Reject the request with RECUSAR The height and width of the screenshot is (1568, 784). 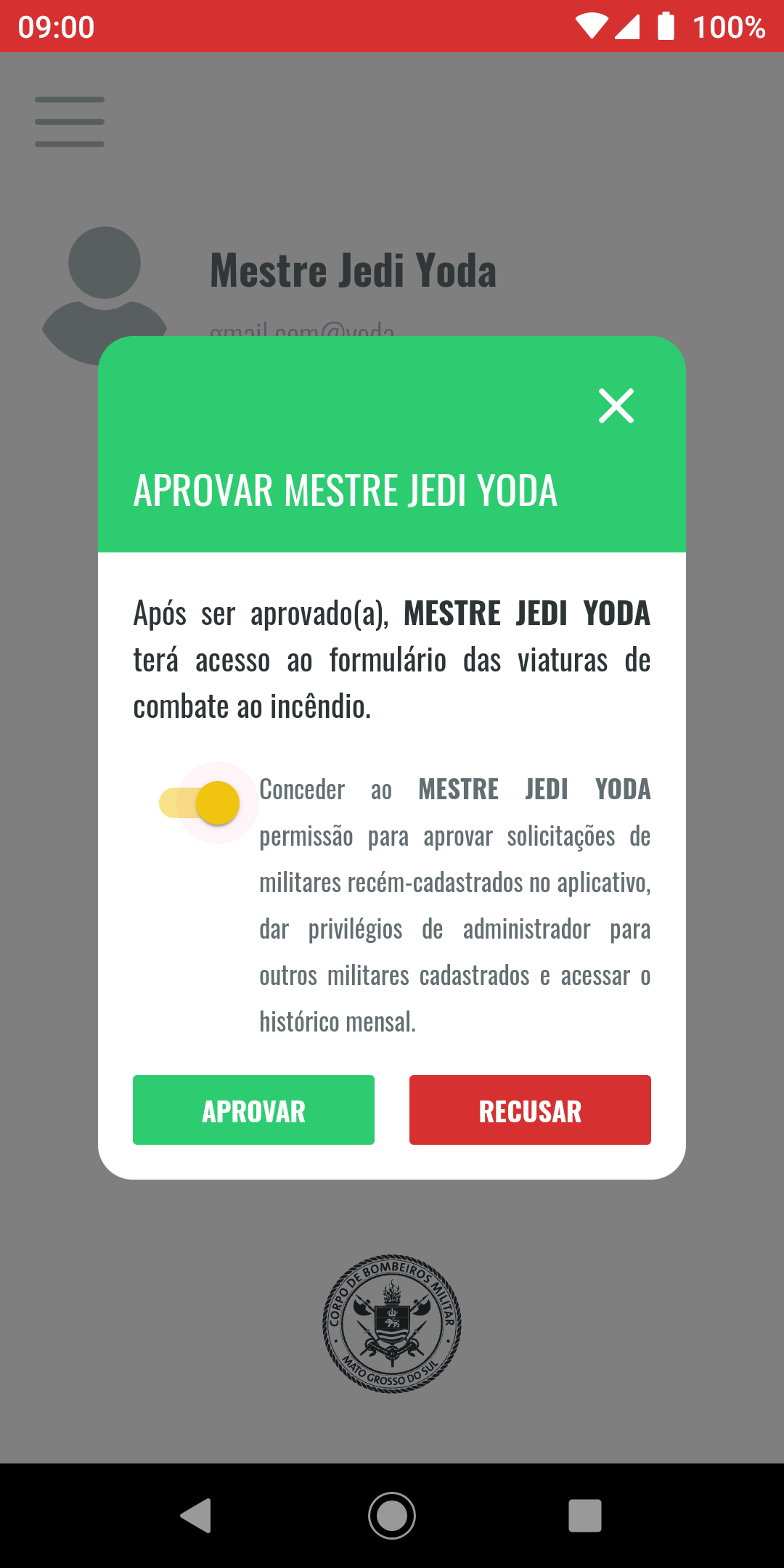click(x=530, y=1110)
